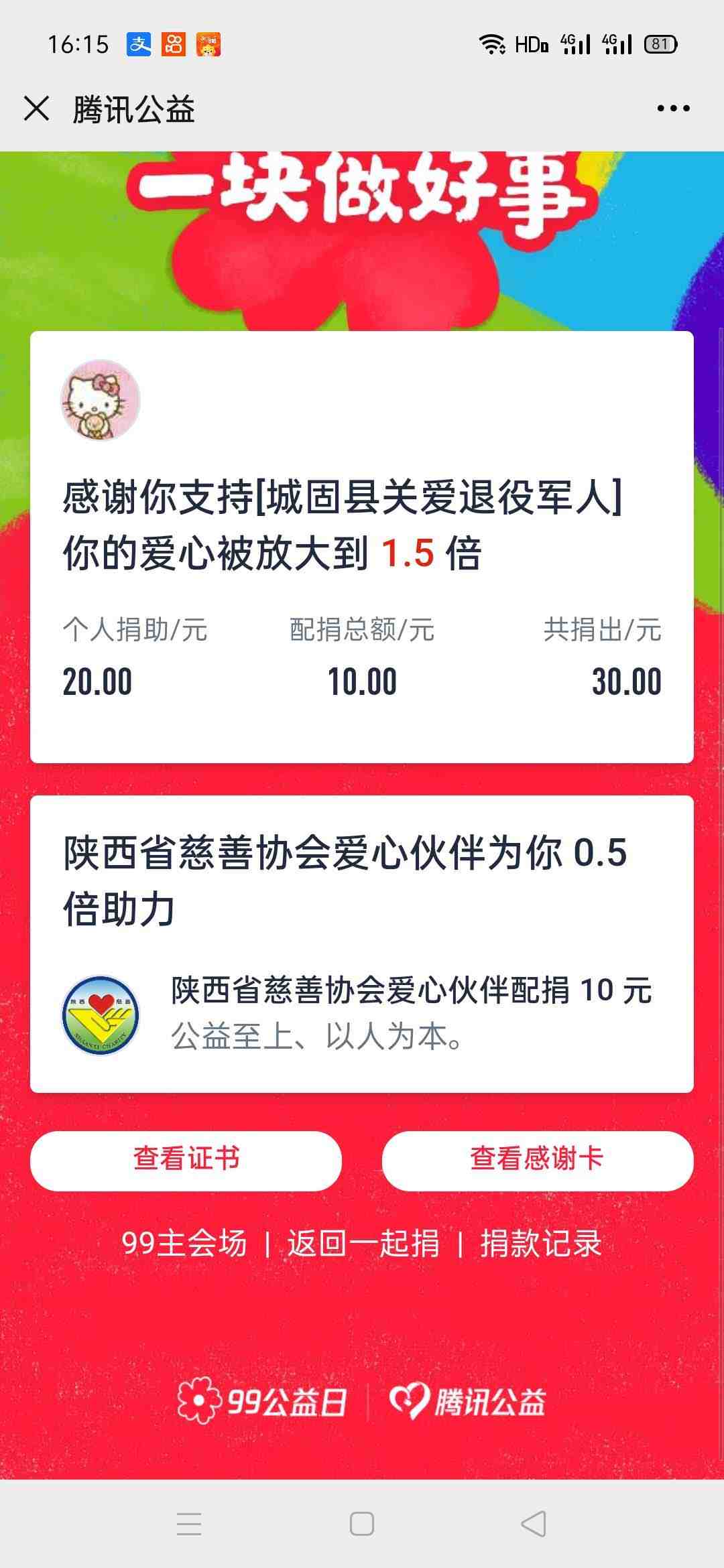Go to the system home screen
The height and width of the screenshot is (1568, 724).
click(x=362, y=1524)
